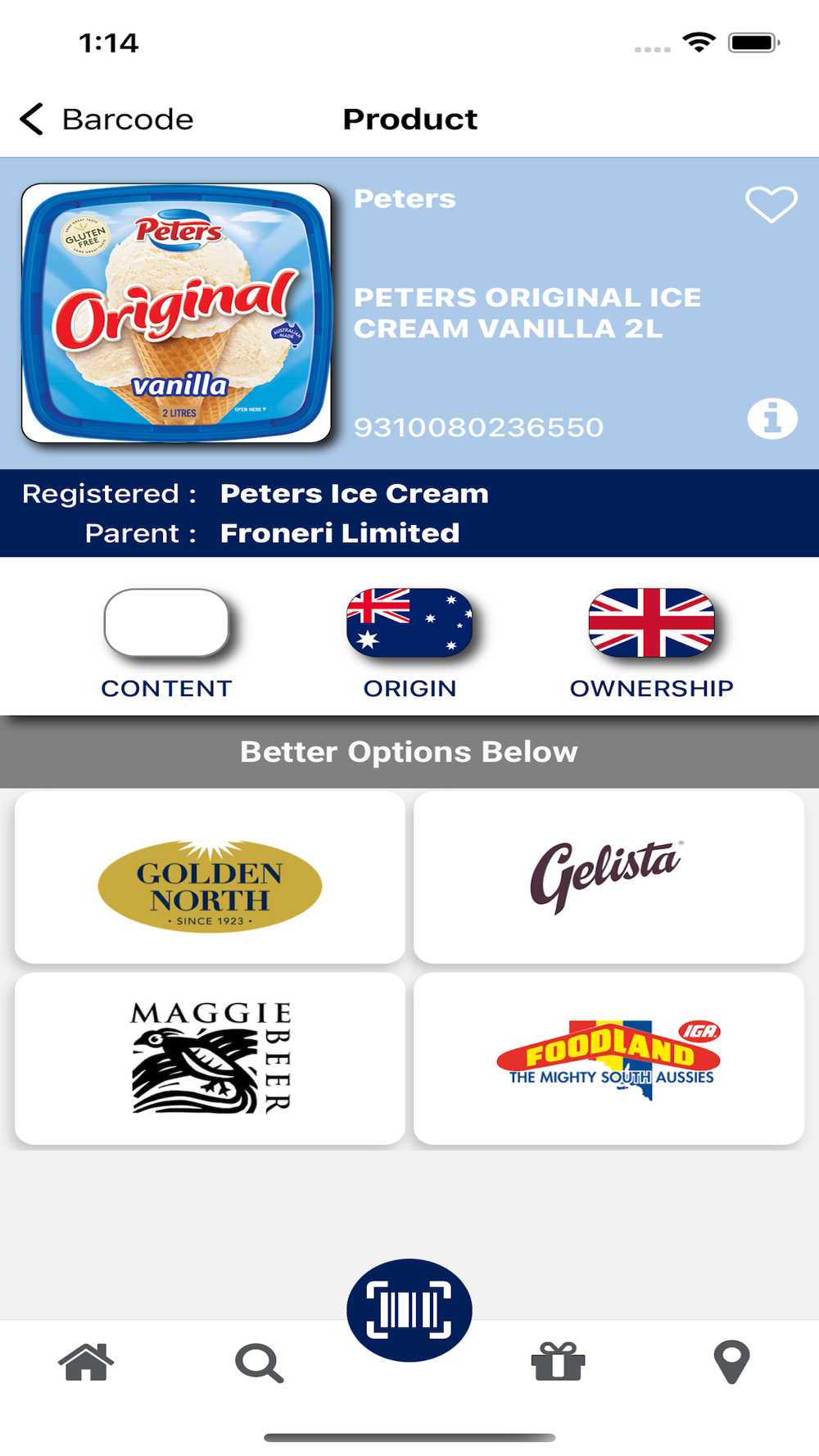The image size is (819, 1456).
Task: Go back to the Barcode screen
Action: point(106,120)
